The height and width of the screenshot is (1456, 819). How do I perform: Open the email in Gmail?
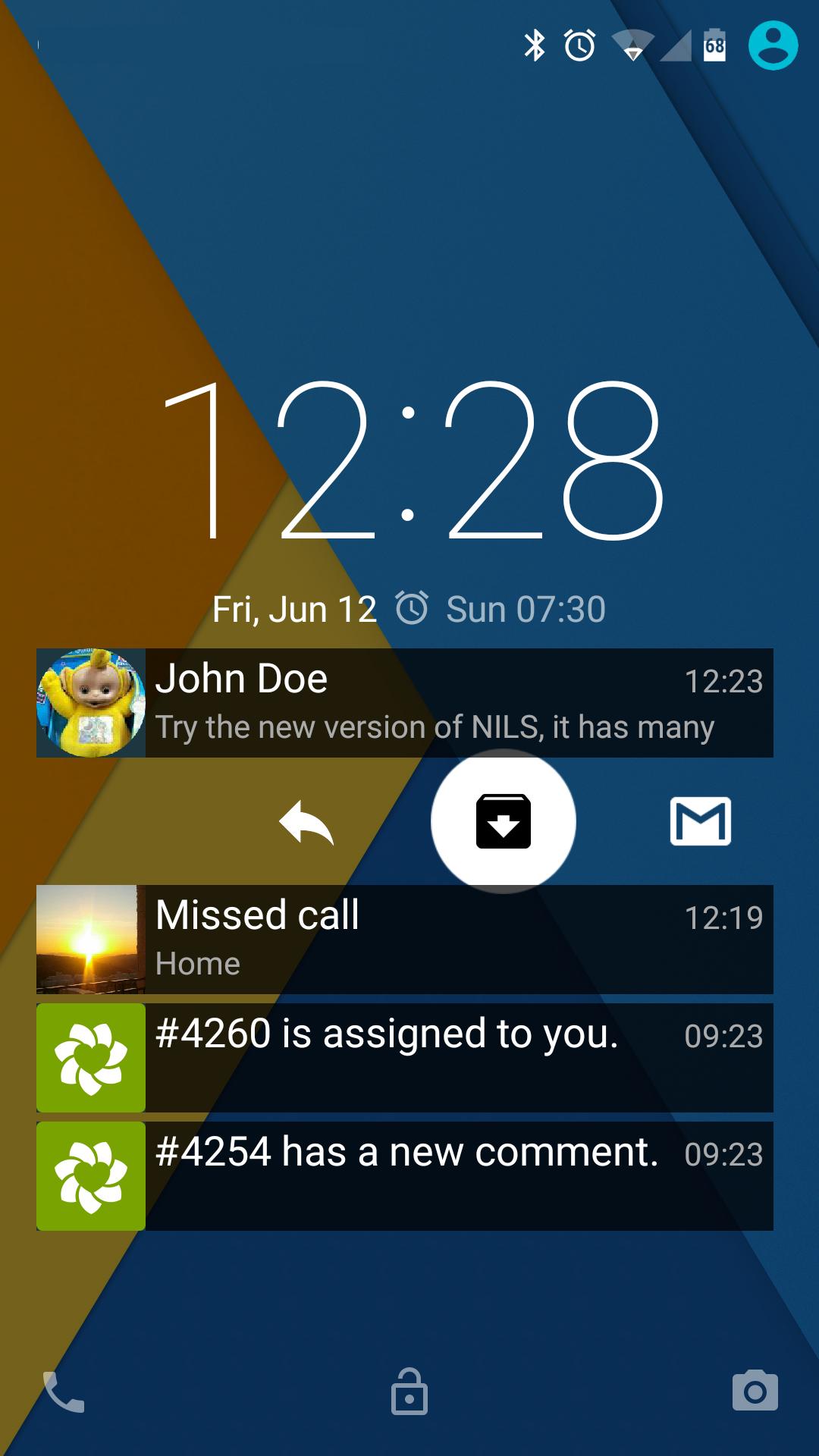(700, 821)
